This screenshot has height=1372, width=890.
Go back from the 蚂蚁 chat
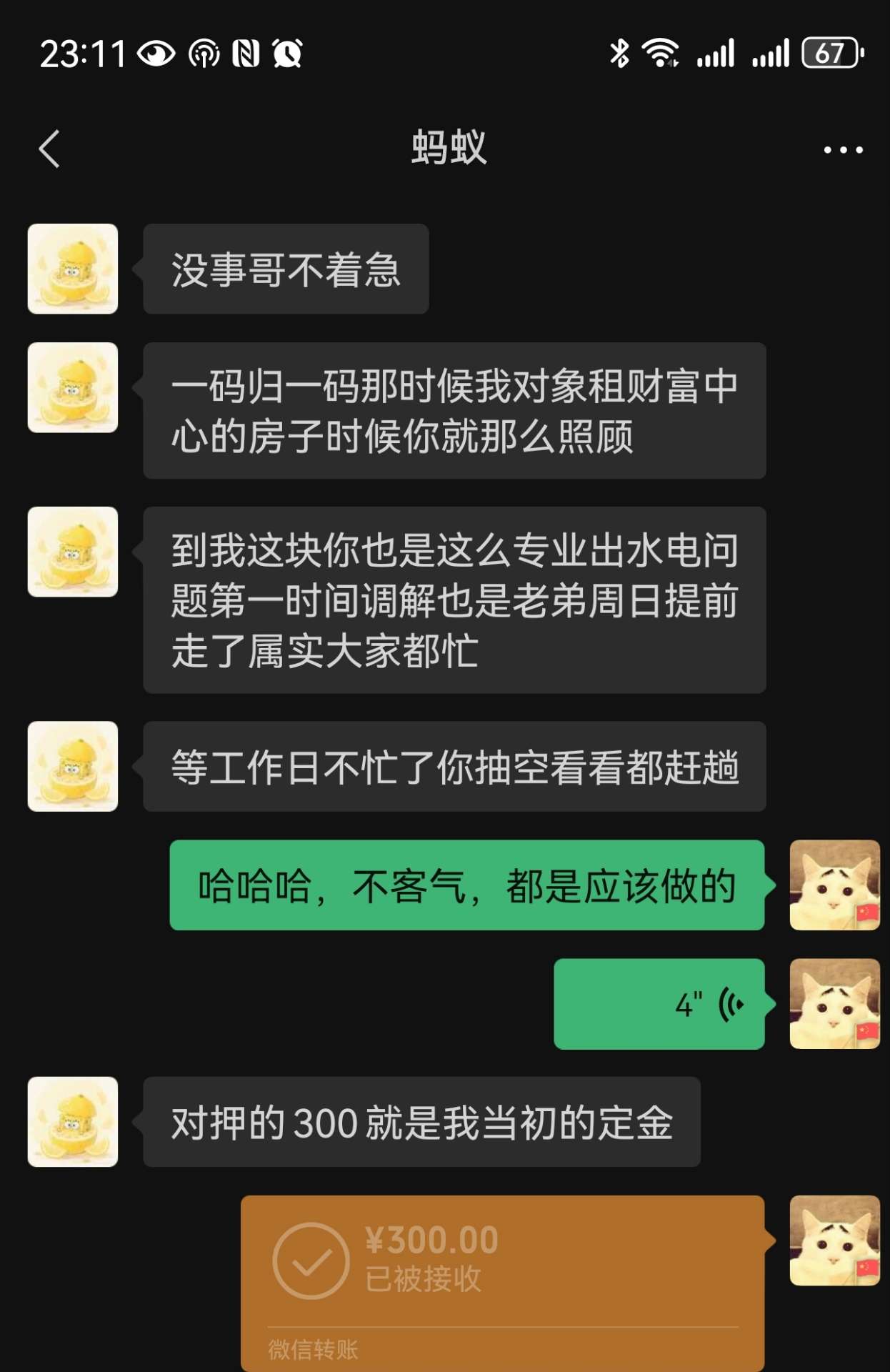coord(49,149)
